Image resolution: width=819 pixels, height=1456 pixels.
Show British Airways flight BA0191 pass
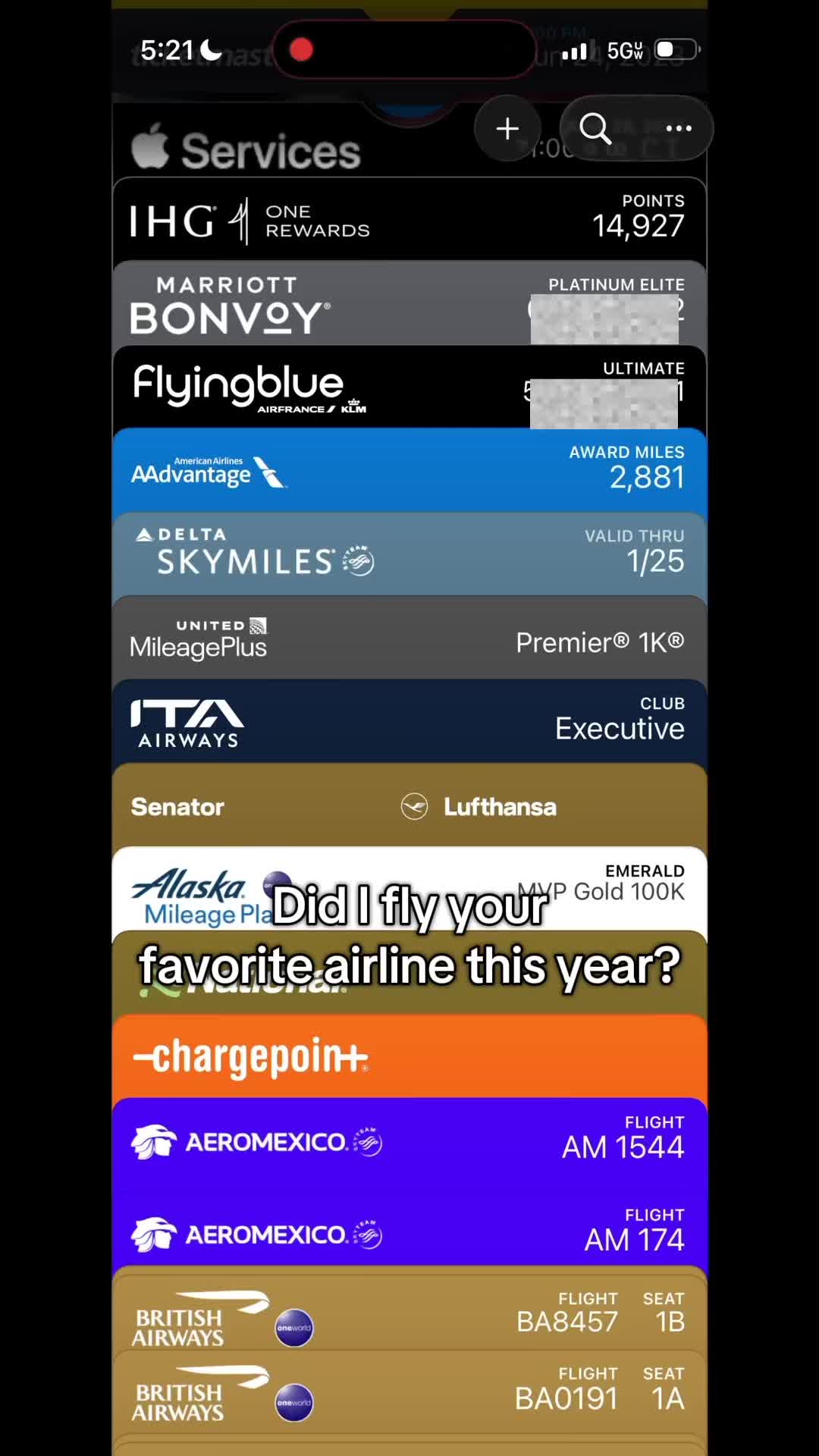409,1395
